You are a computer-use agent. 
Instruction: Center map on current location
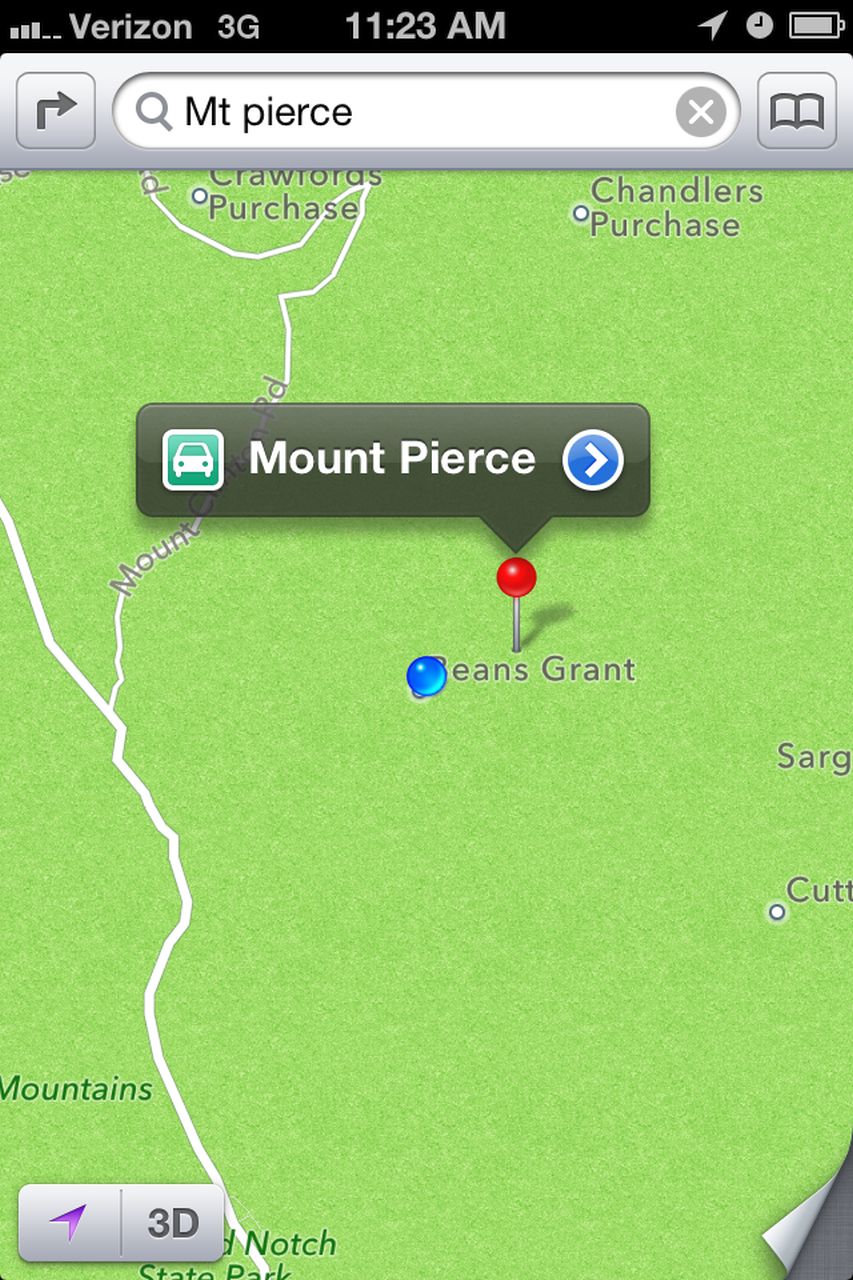pyautogui.click(x=70, y=1222)
